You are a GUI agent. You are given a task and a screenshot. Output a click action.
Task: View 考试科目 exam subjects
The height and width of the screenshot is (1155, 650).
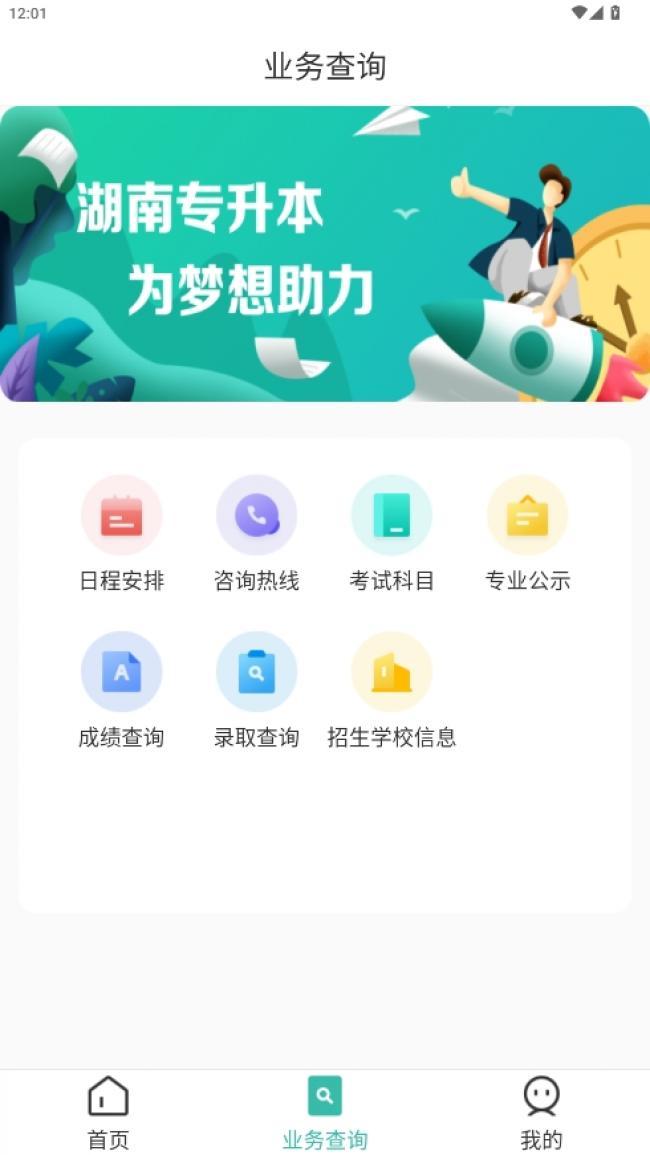coord(391,534)
